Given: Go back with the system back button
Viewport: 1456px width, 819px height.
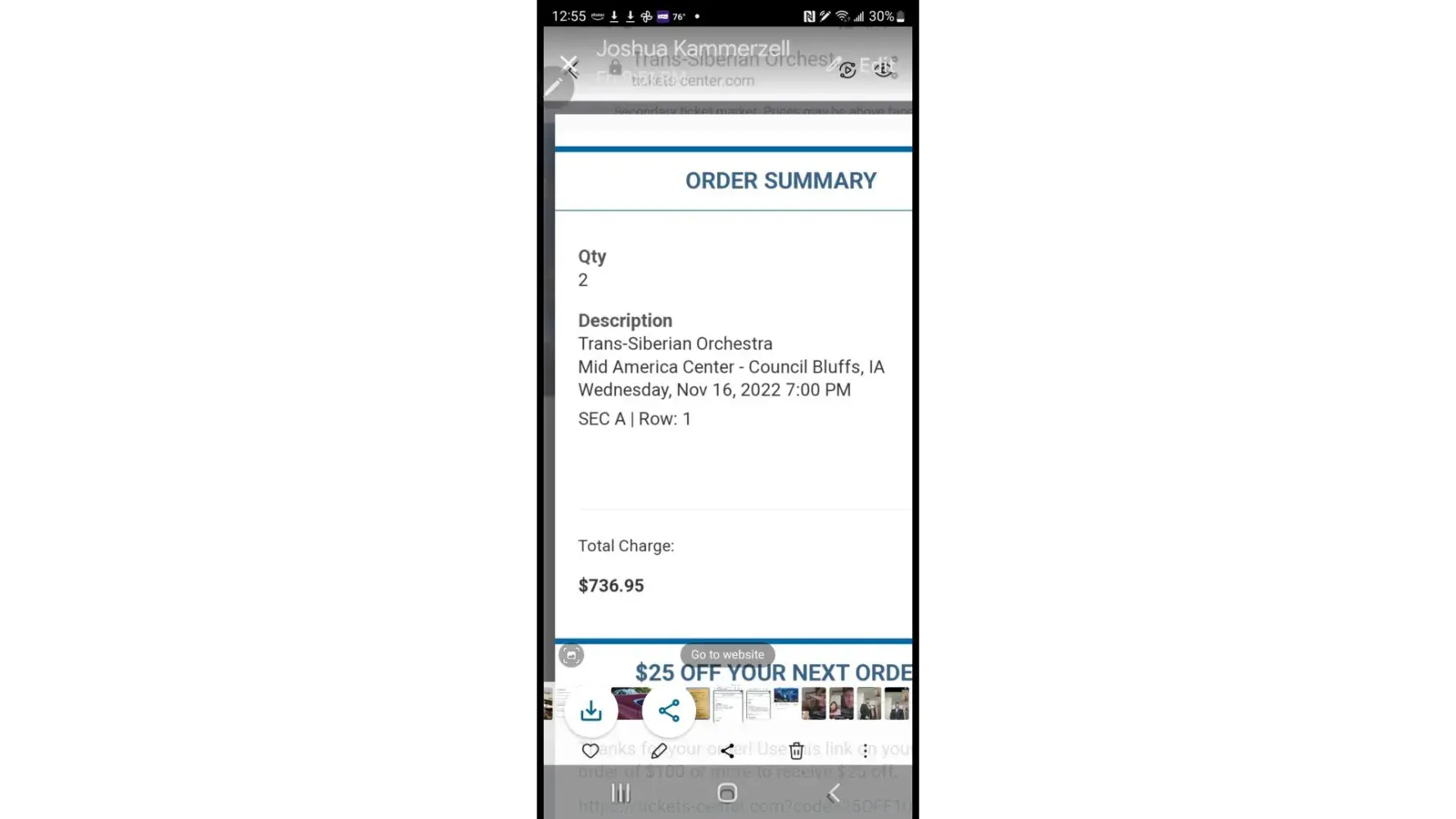Looking at the screenshot, I should coord(834,793).
